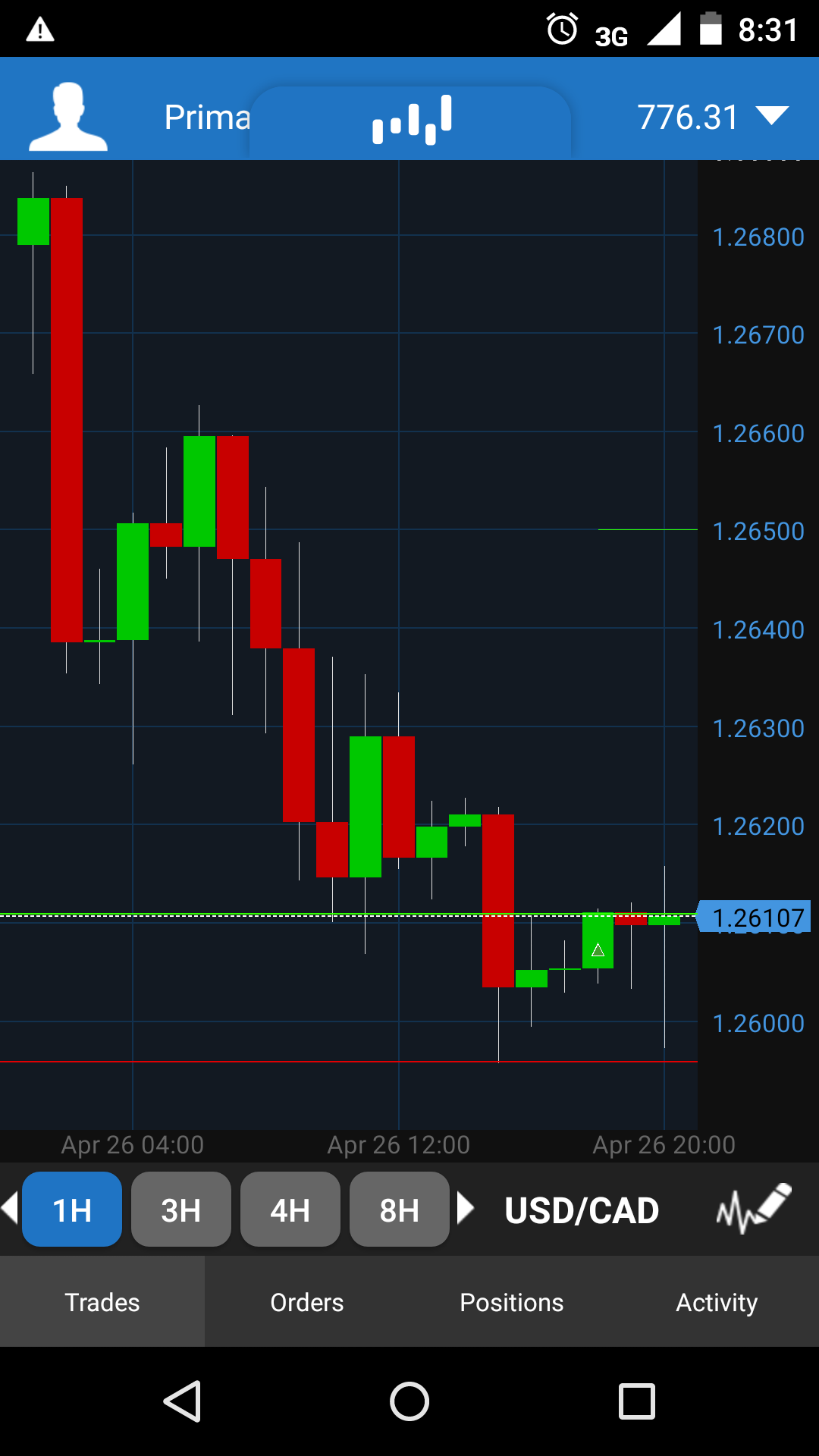Open the Positions tab
The image size is (819, 1456).
(x=512, y=1302)
